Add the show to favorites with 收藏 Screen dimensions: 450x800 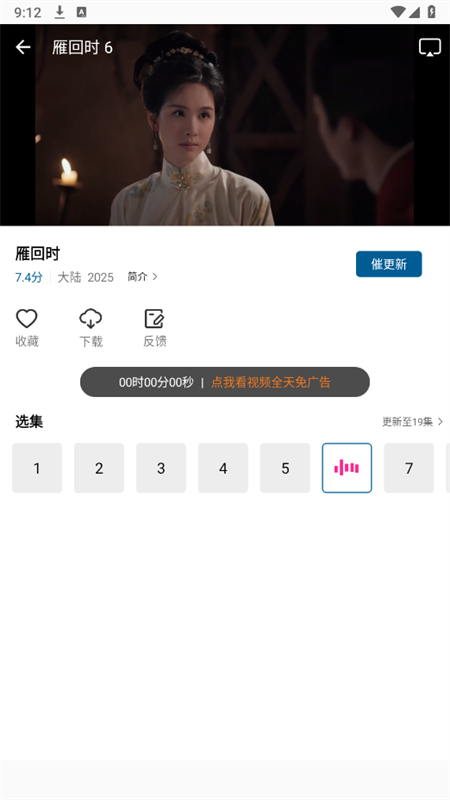(x=27, y=329)
